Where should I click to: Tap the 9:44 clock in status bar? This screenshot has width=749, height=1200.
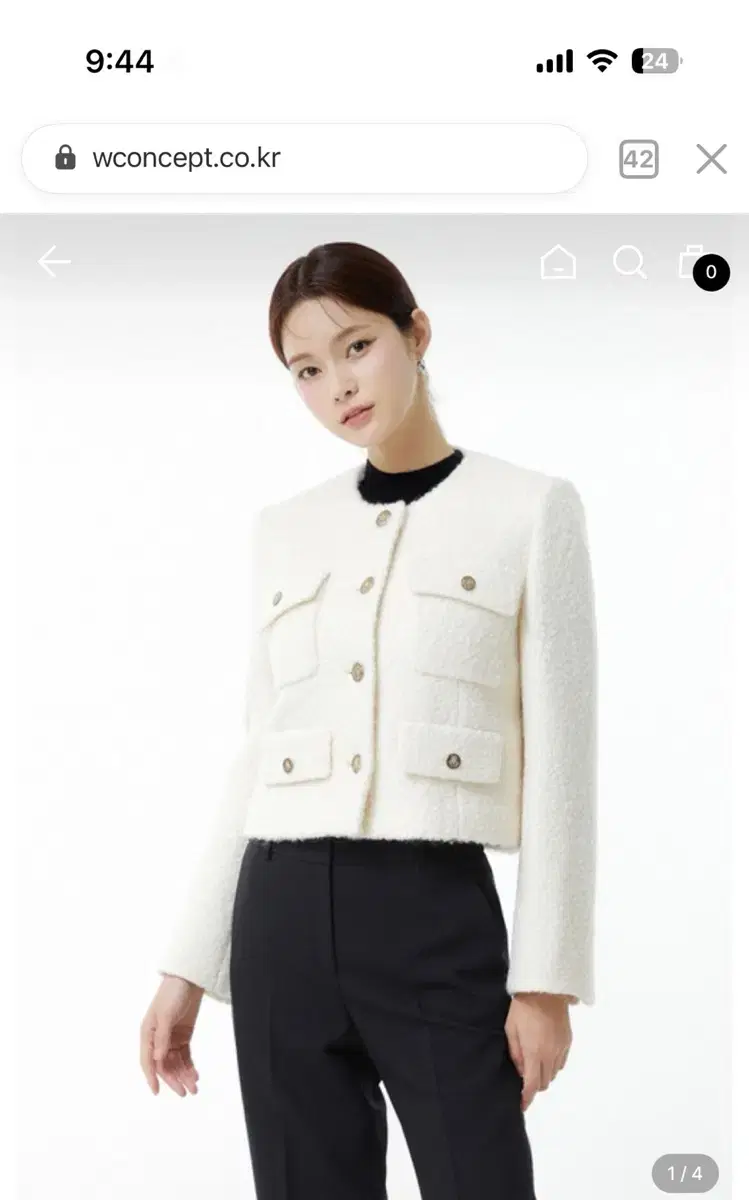120,61
